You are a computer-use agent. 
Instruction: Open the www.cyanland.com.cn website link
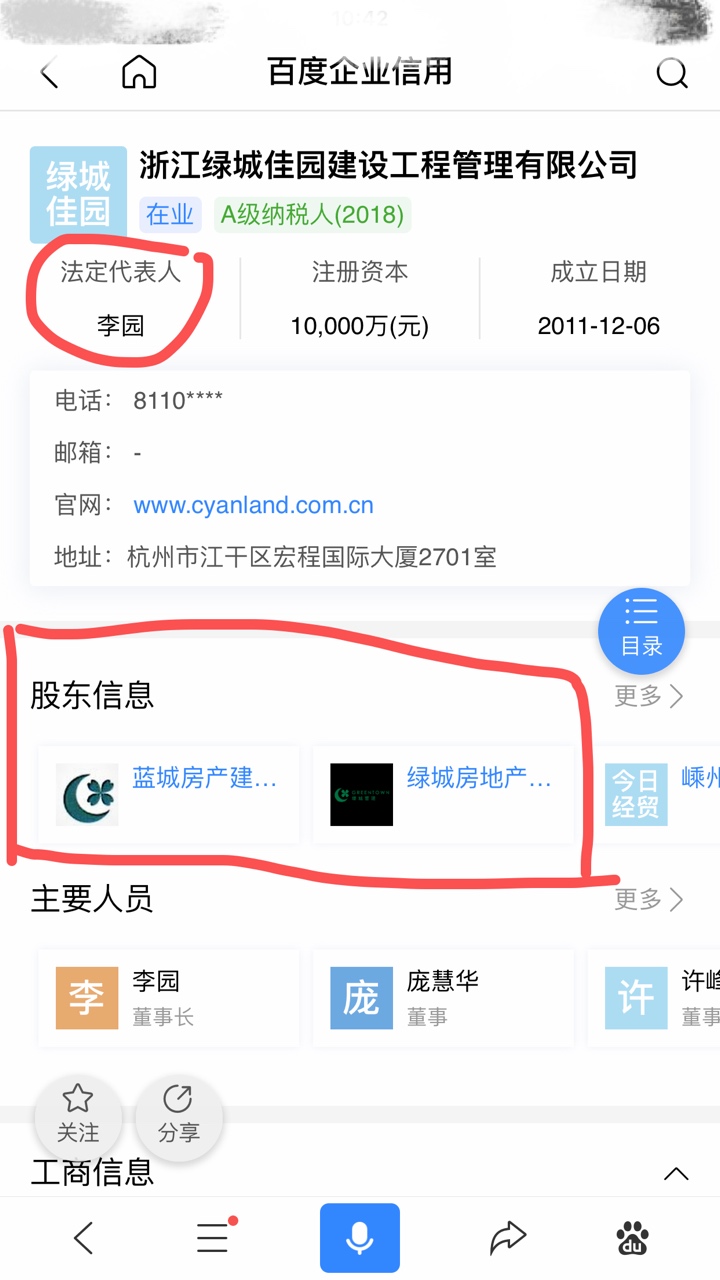(x=253, y=505)
